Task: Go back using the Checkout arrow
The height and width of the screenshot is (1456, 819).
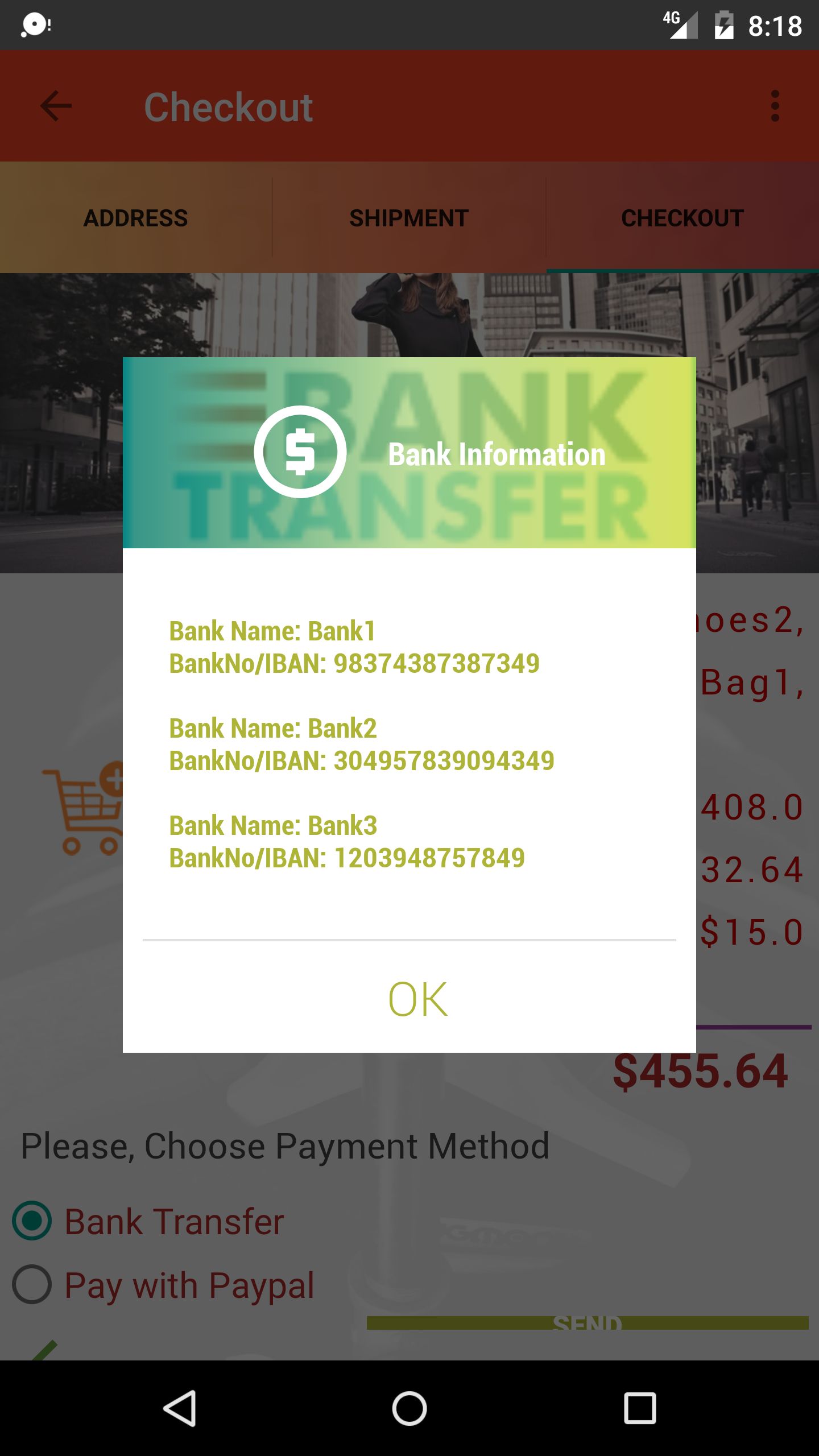Action: coord(56,106)
